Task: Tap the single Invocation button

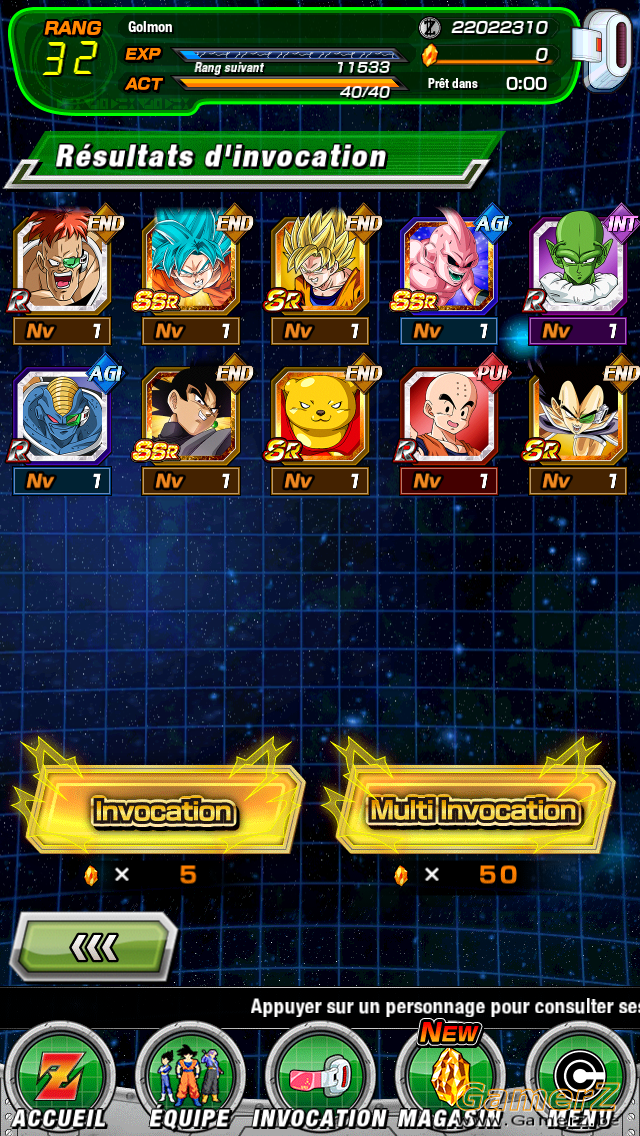Action: [x=161, y=810]
